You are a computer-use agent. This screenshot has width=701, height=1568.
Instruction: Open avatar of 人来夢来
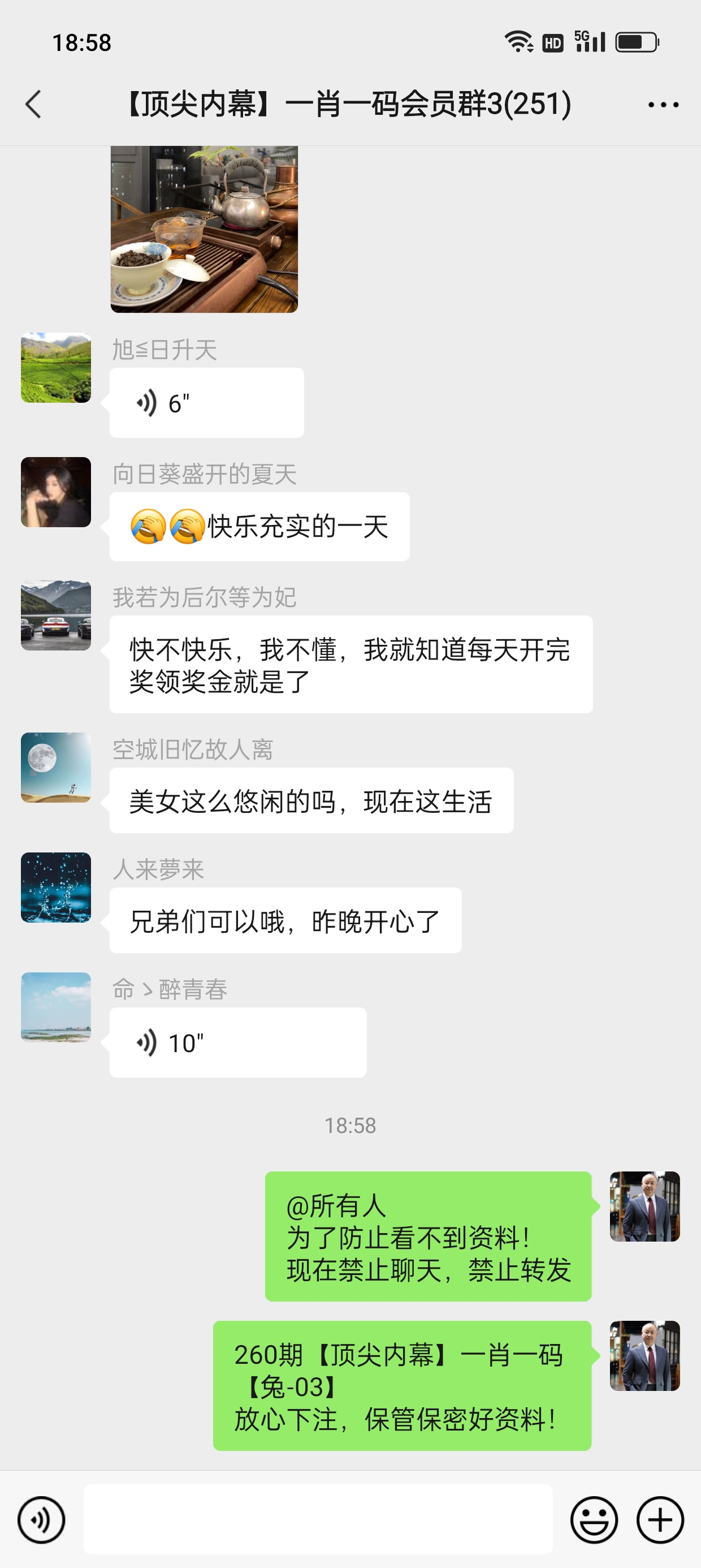(56, 888)
